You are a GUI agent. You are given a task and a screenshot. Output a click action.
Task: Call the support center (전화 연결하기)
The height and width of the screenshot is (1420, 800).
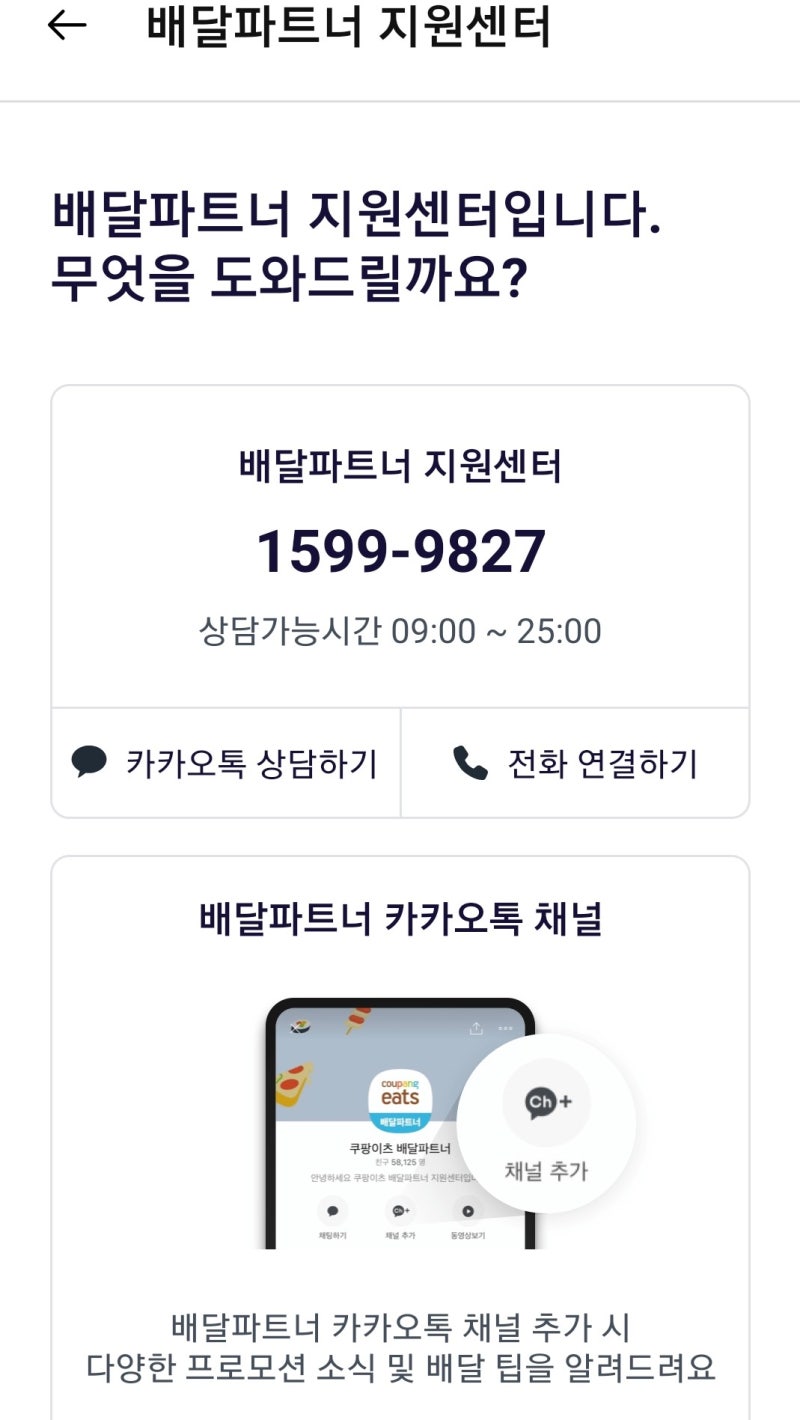click(575, 763)
